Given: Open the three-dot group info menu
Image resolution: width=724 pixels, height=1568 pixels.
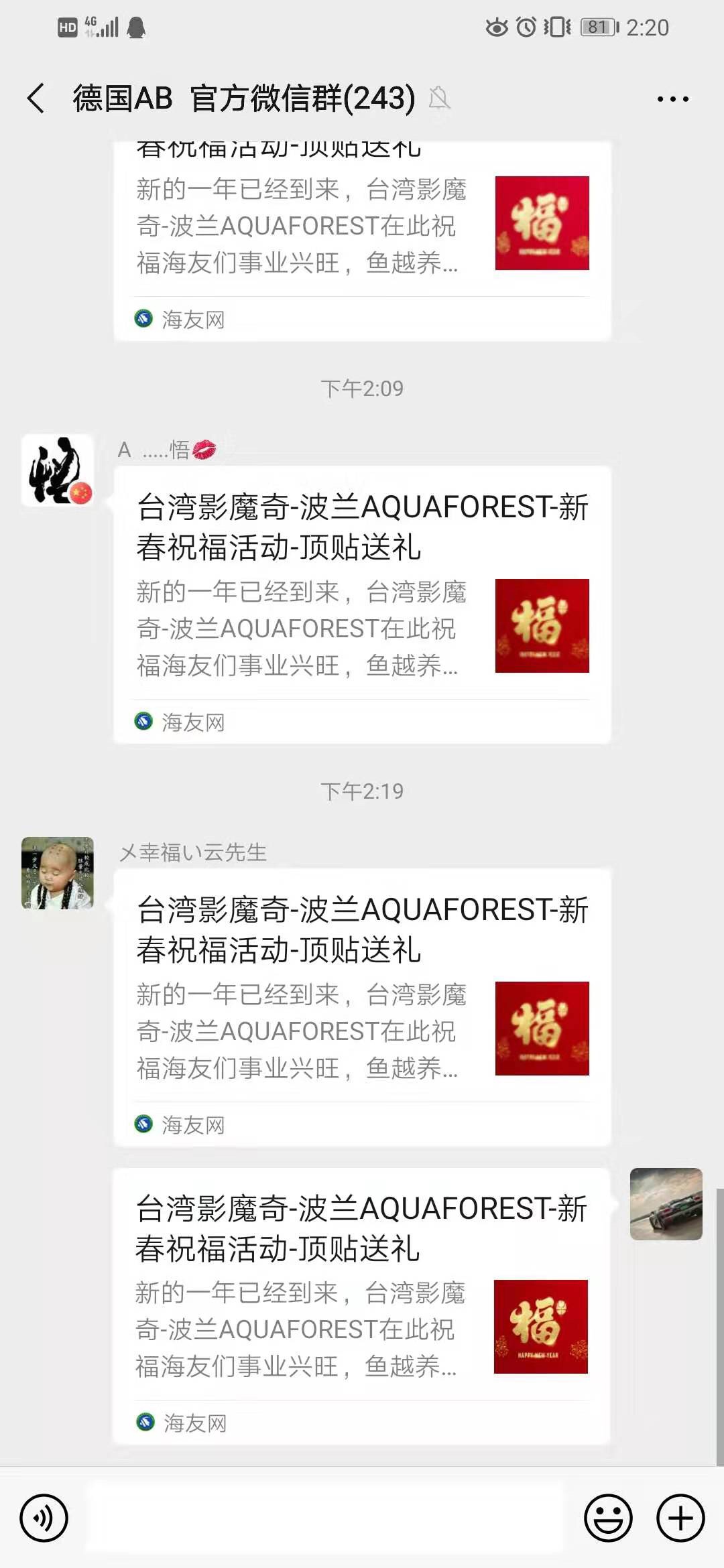Looking at the screenshot, I should point(672,99).
